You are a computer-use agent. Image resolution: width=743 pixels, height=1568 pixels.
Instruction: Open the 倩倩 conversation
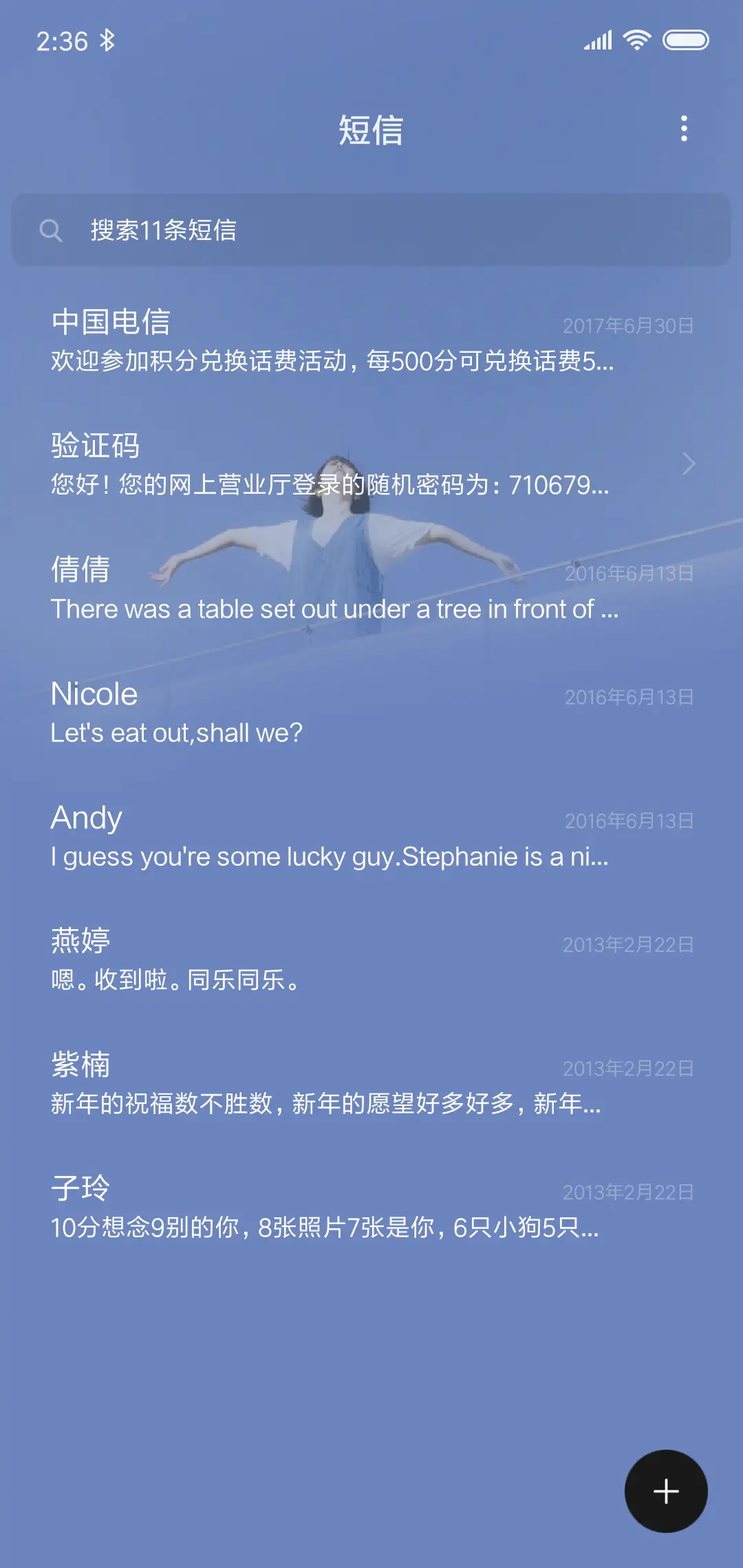pyautogui.click(x=275, y=588)
